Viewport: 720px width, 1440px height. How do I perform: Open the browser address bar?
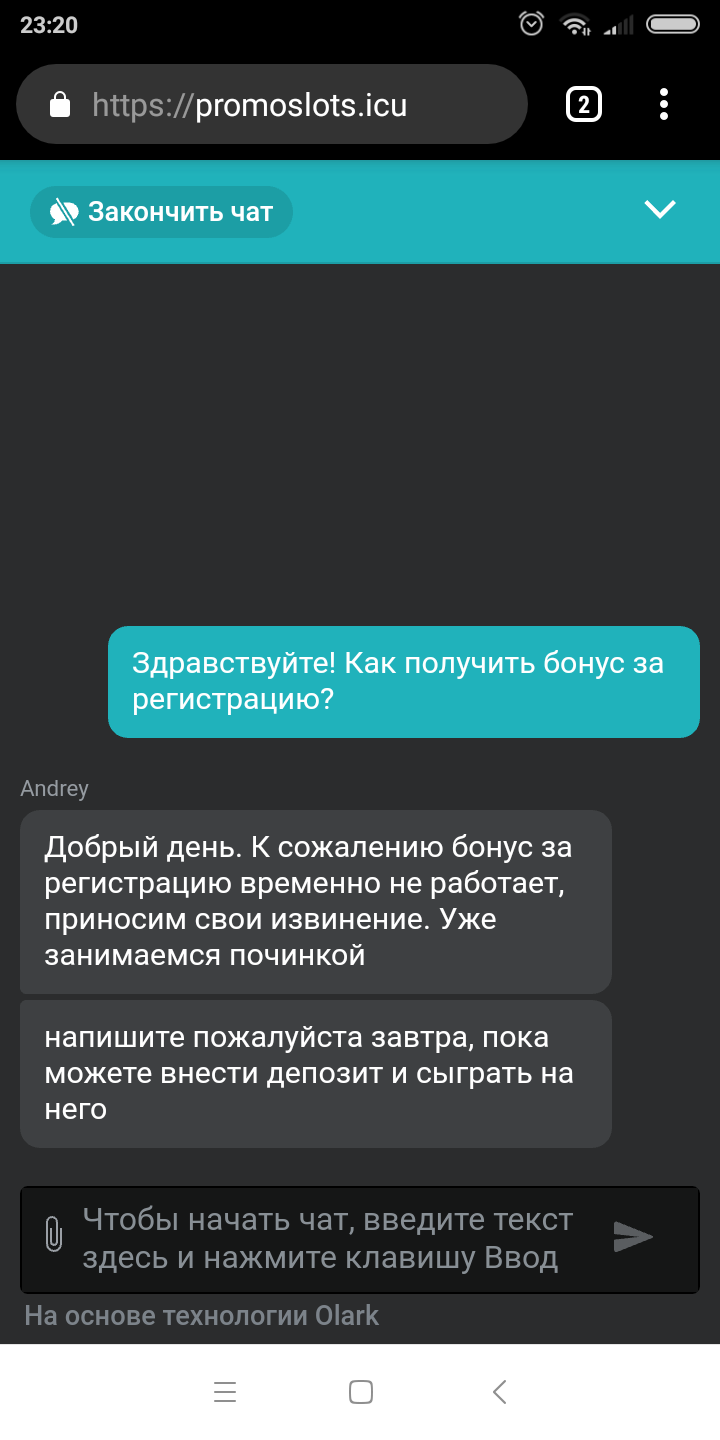(x=271, y=105)
